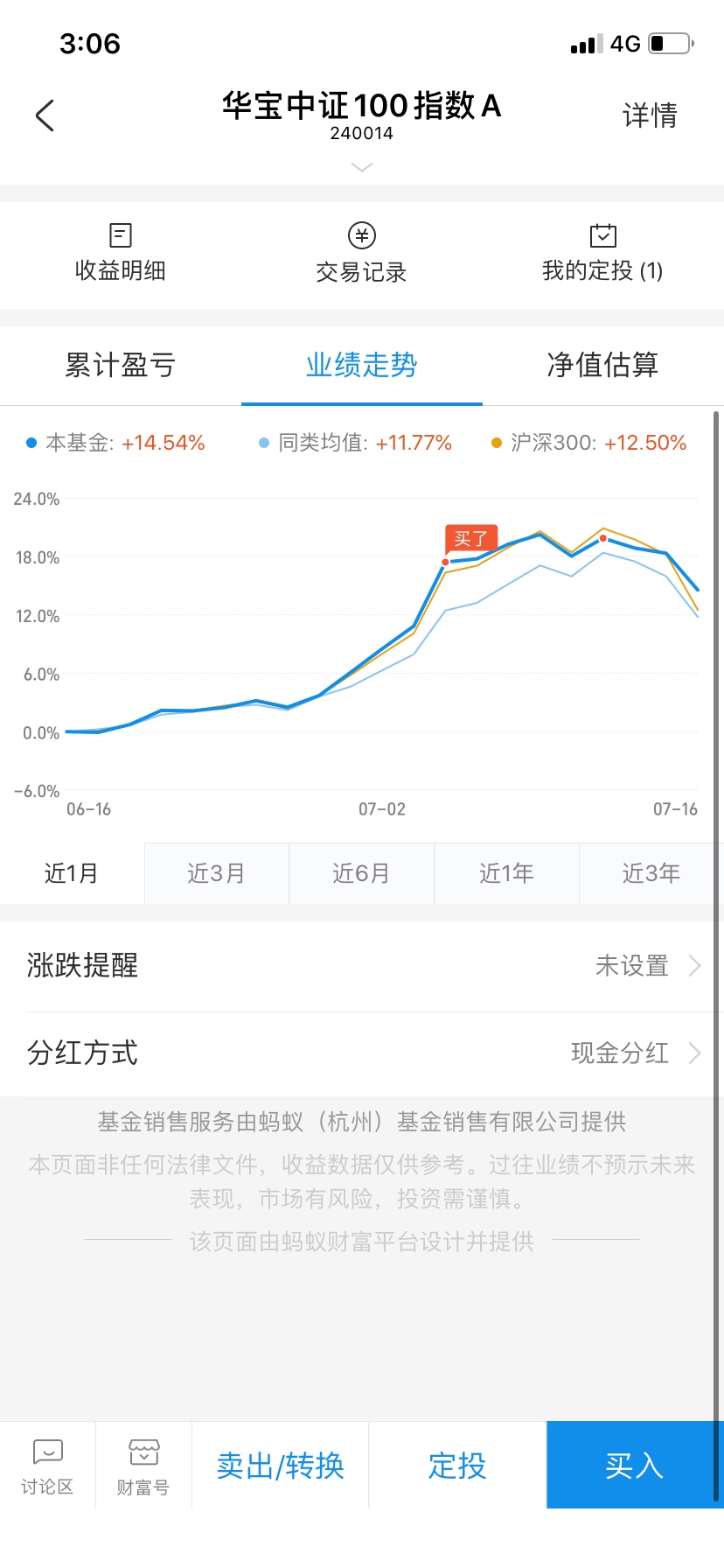The image size is (724, 1568).
Task: Change 分红方式 dividend method
Action: tap(362, 1053)
